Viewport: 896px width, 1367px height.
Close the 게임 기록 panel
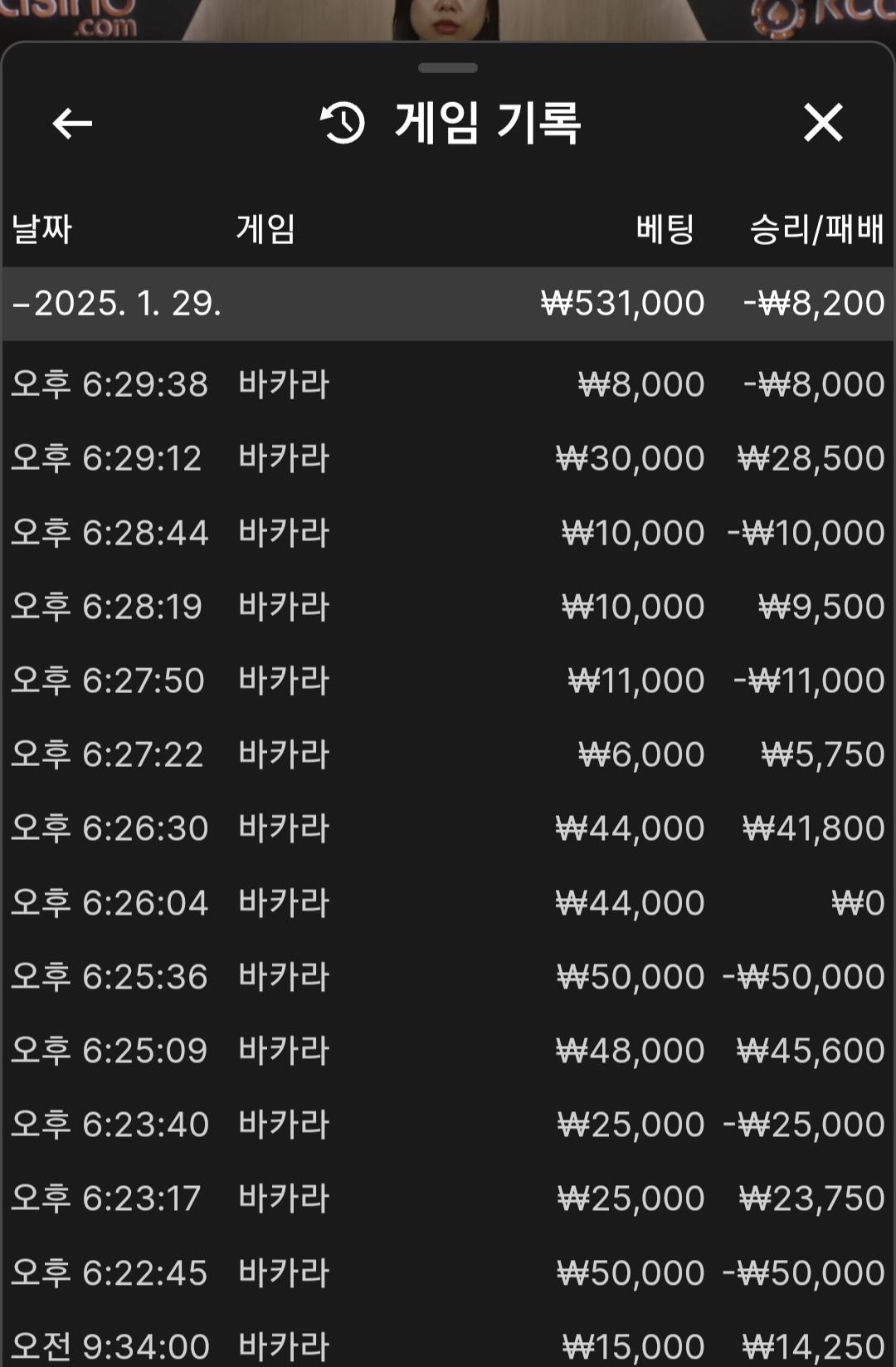822,124
